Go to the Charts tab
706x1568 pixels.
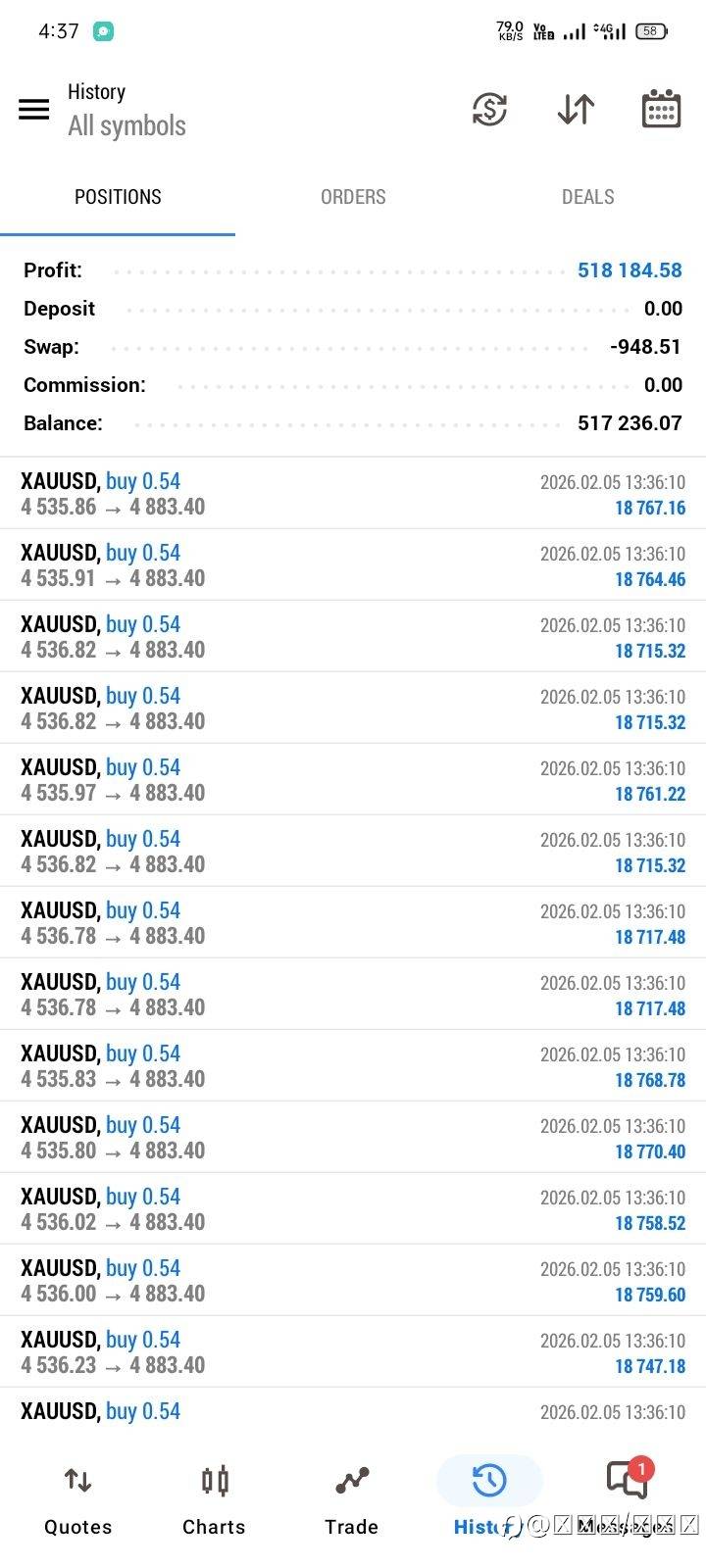pos(214,1499)
